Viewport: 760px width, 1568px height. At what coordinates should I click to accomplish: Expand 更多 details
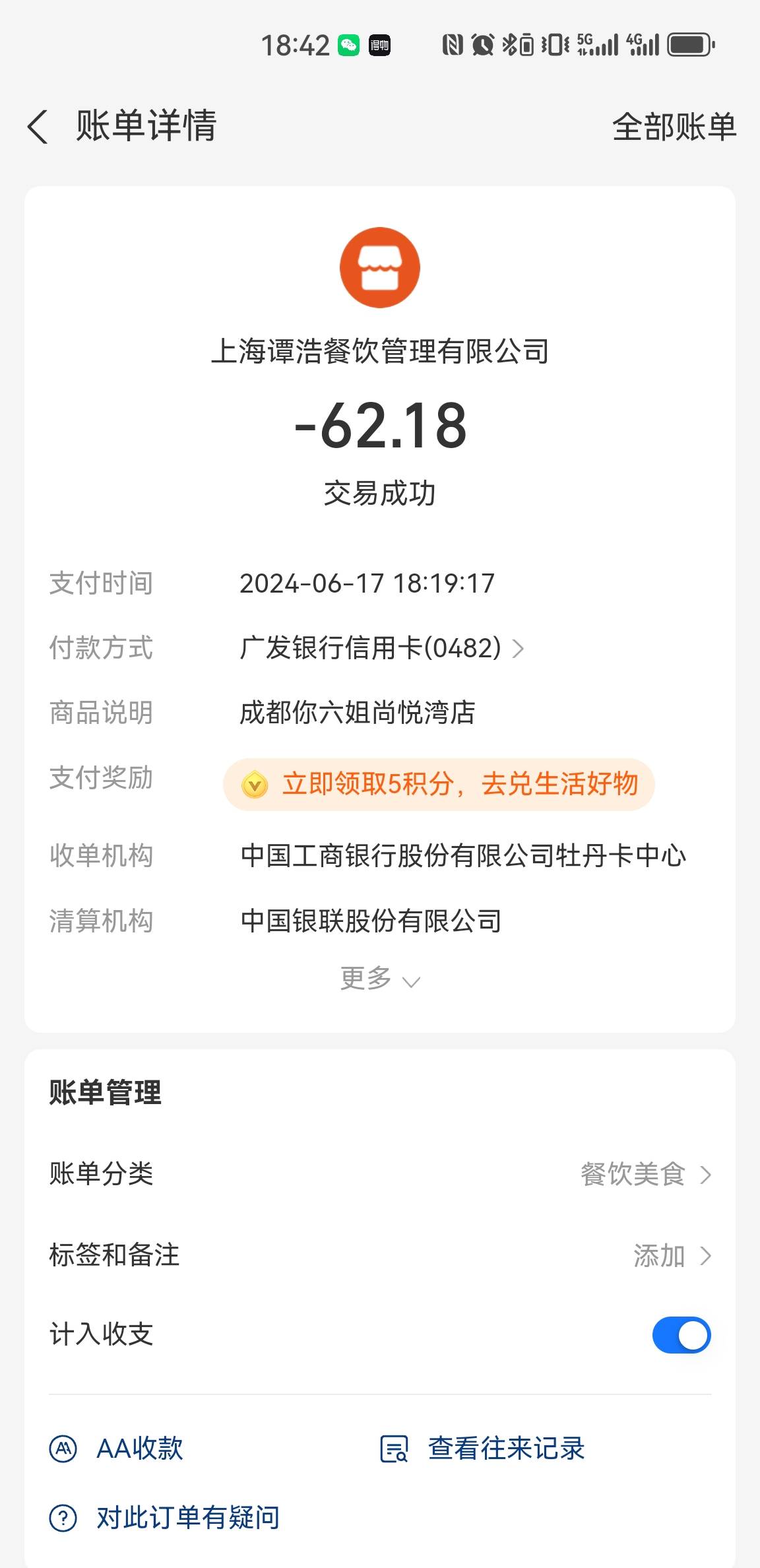tap(380, 979)
